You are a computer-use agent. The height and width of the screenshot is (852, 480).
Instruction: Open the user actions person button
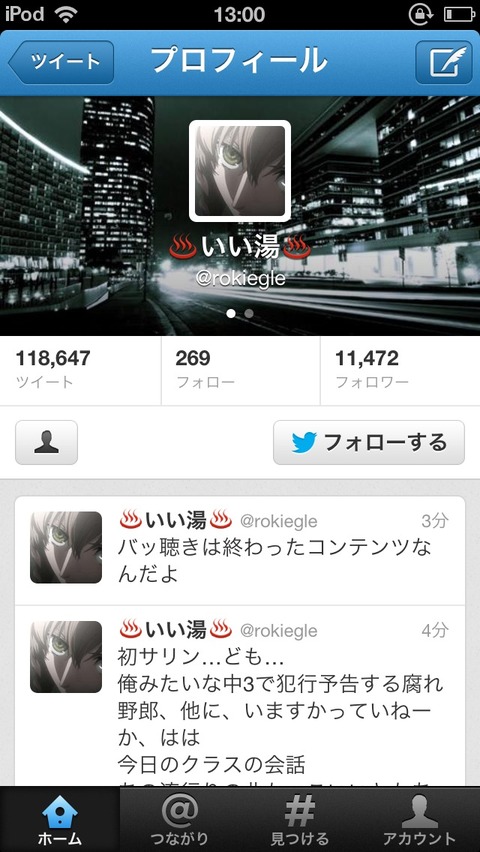point(46,442)
